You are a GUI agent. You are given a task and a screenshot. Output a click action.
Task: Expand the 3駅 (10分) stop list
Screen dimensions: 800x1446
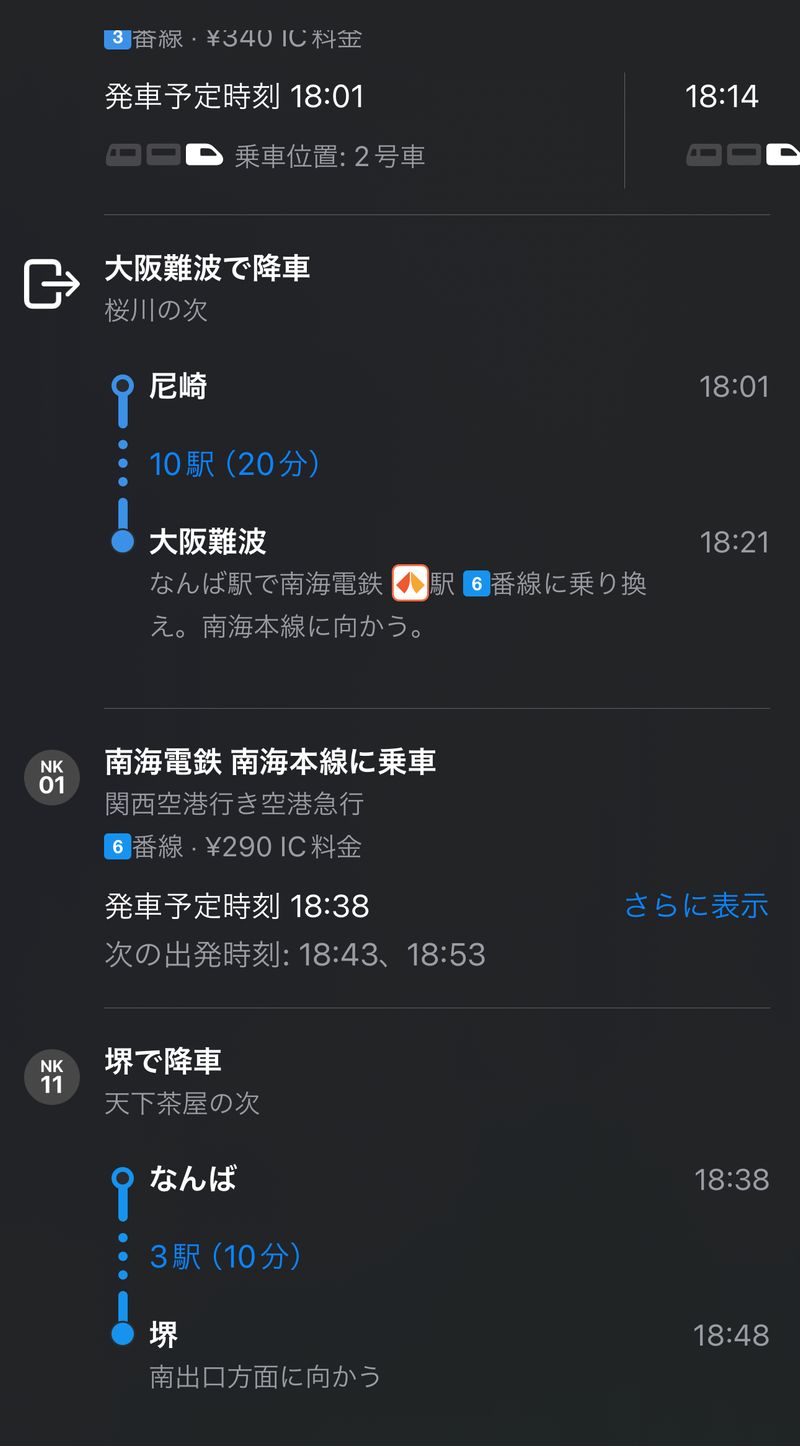coord(225,1256)
